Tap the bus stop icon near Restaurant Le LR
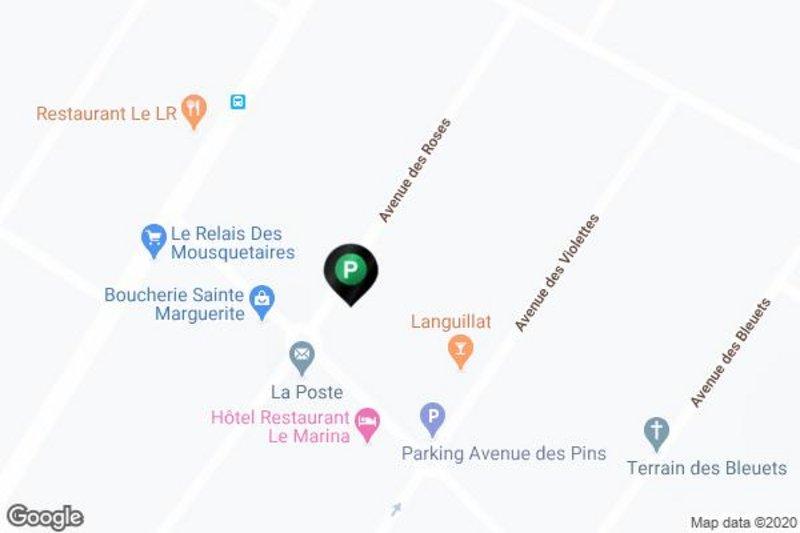 pos(238,102)
